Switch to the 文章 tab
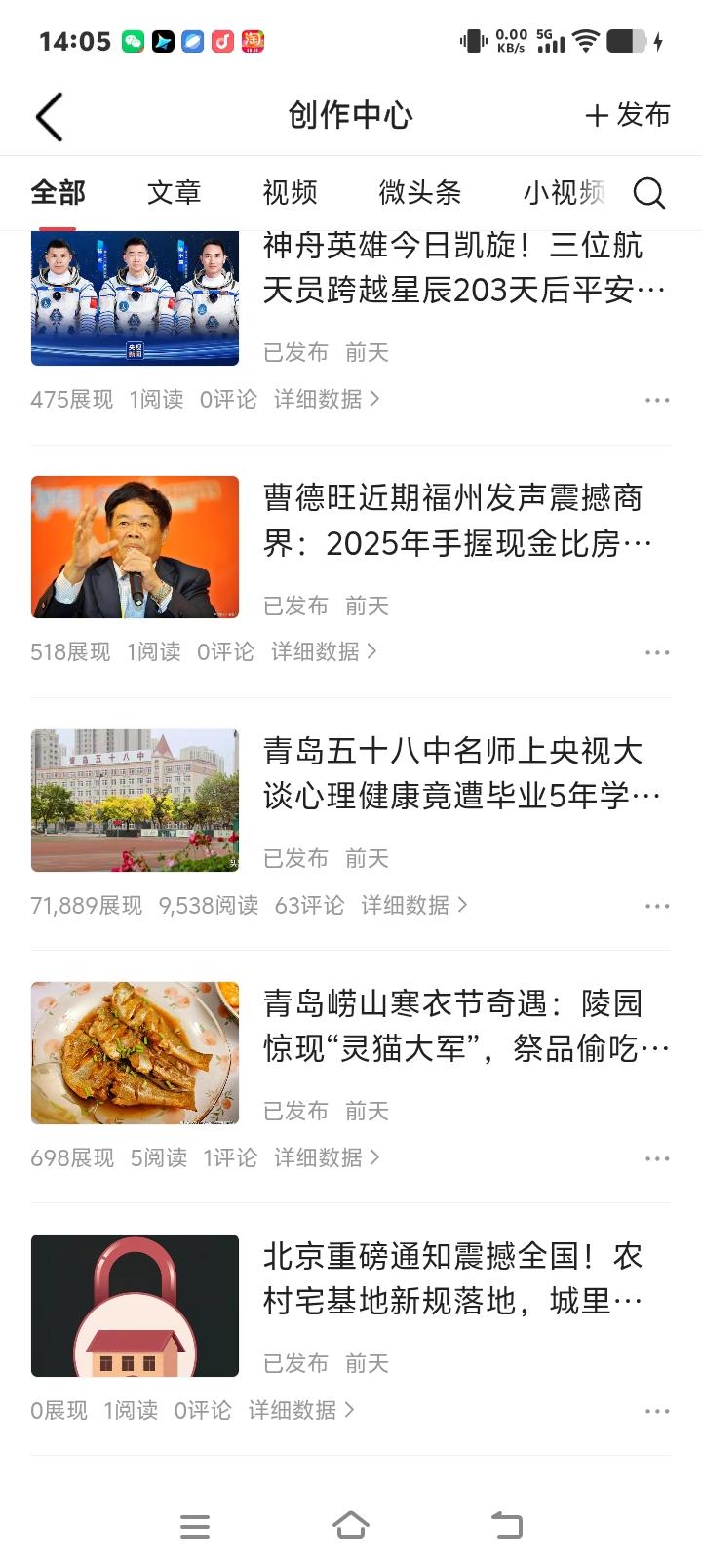The image size is (702, 1568). tap(174, 193)
